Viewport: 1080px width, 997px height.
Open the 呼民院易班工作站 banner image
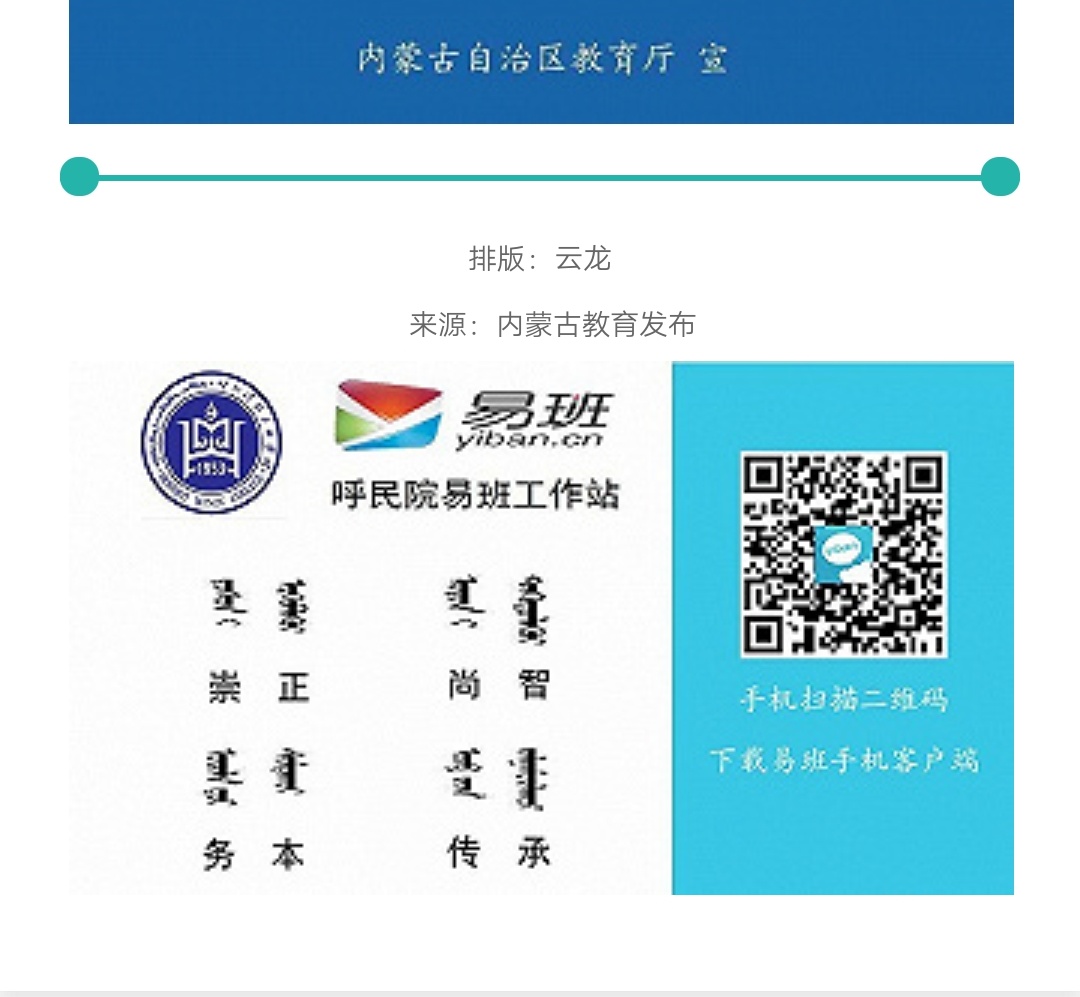click(x=540, y=628)
